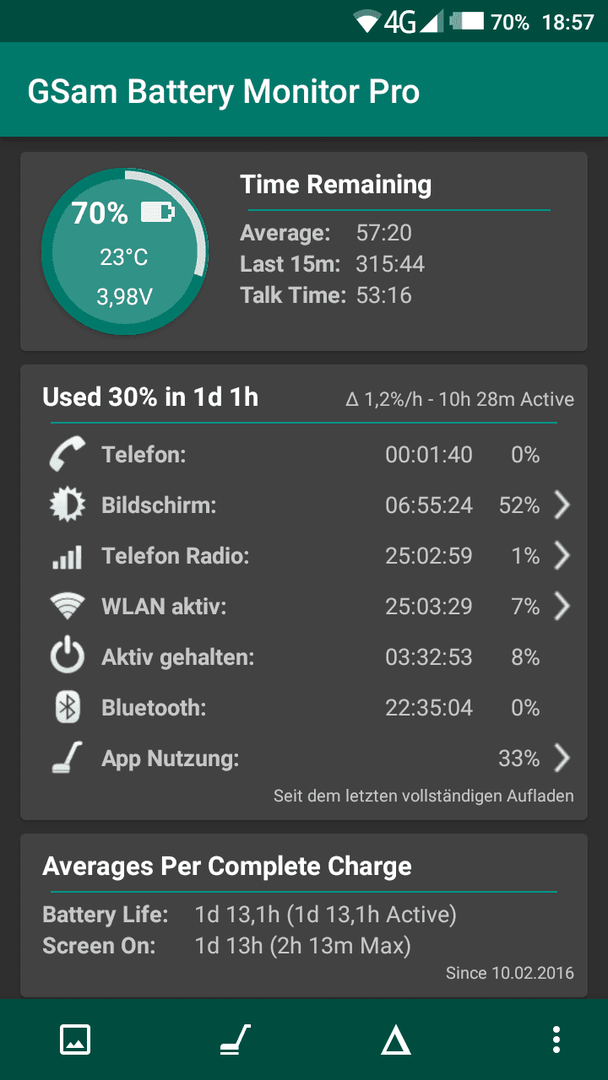Tap the delta triangle icon in the bottom bar
Viewport: 608px width, 1080px height.
[x=396, y=1039]
